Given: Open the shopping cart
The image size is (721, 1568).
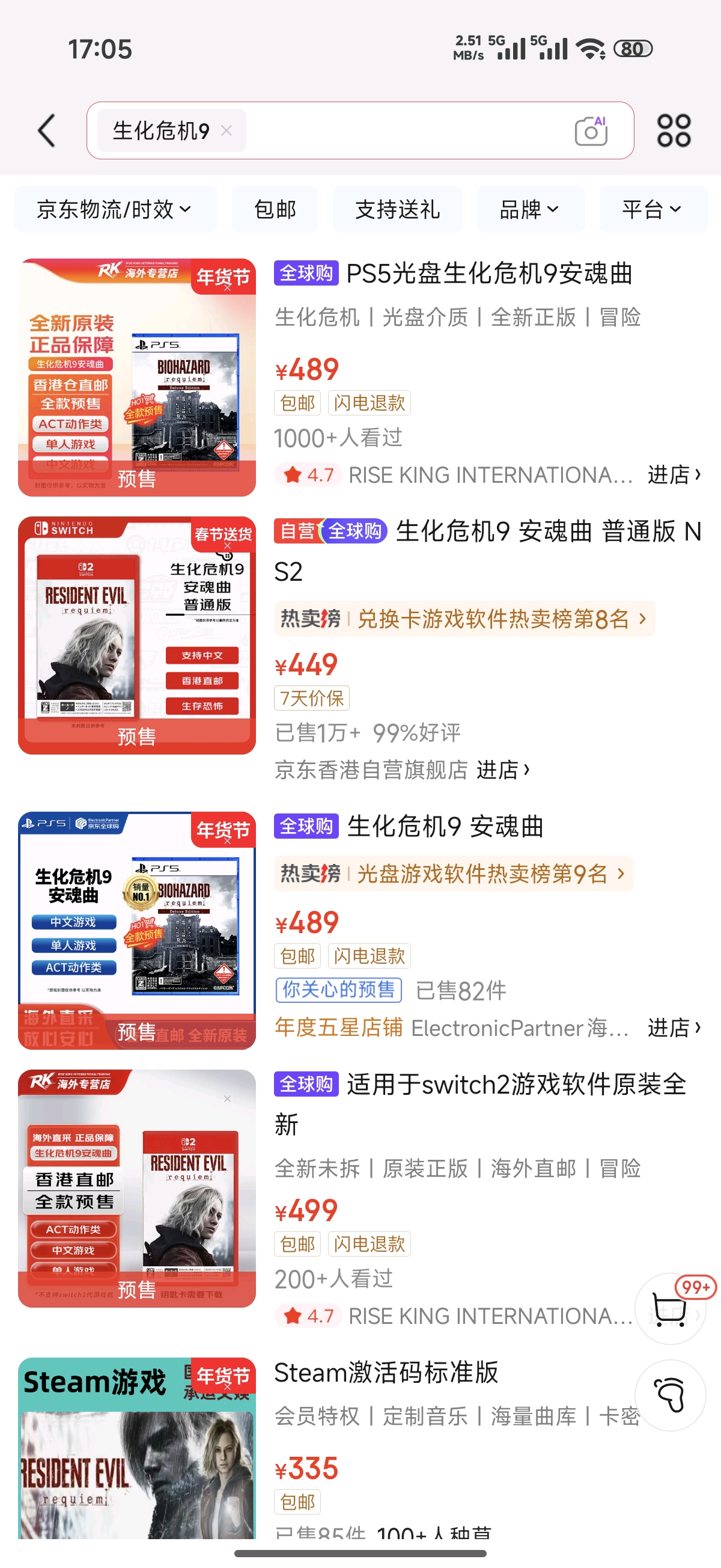Looking at the screenshot, I should [670, 1309].
